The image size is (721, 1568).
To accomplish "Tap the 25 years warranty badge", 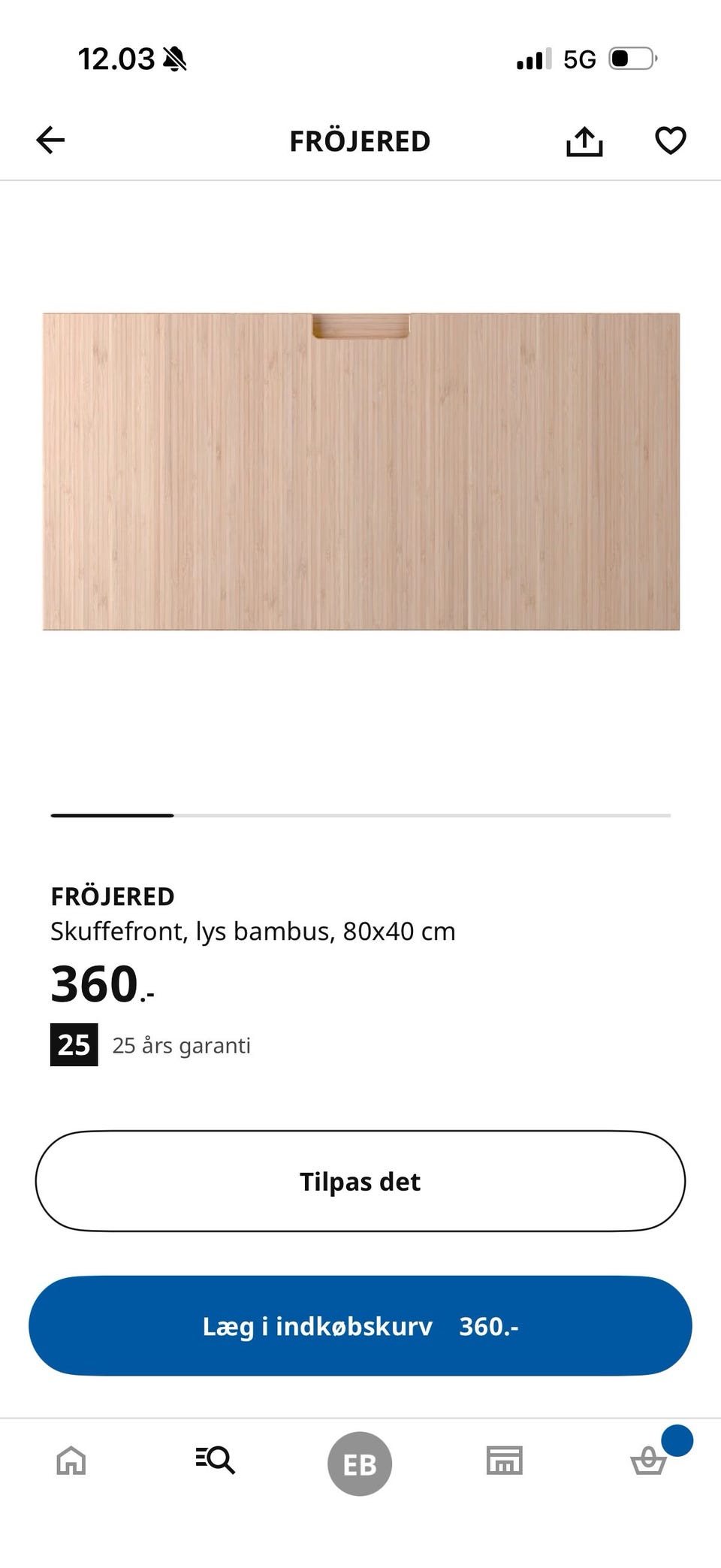I will (73, 1044).
